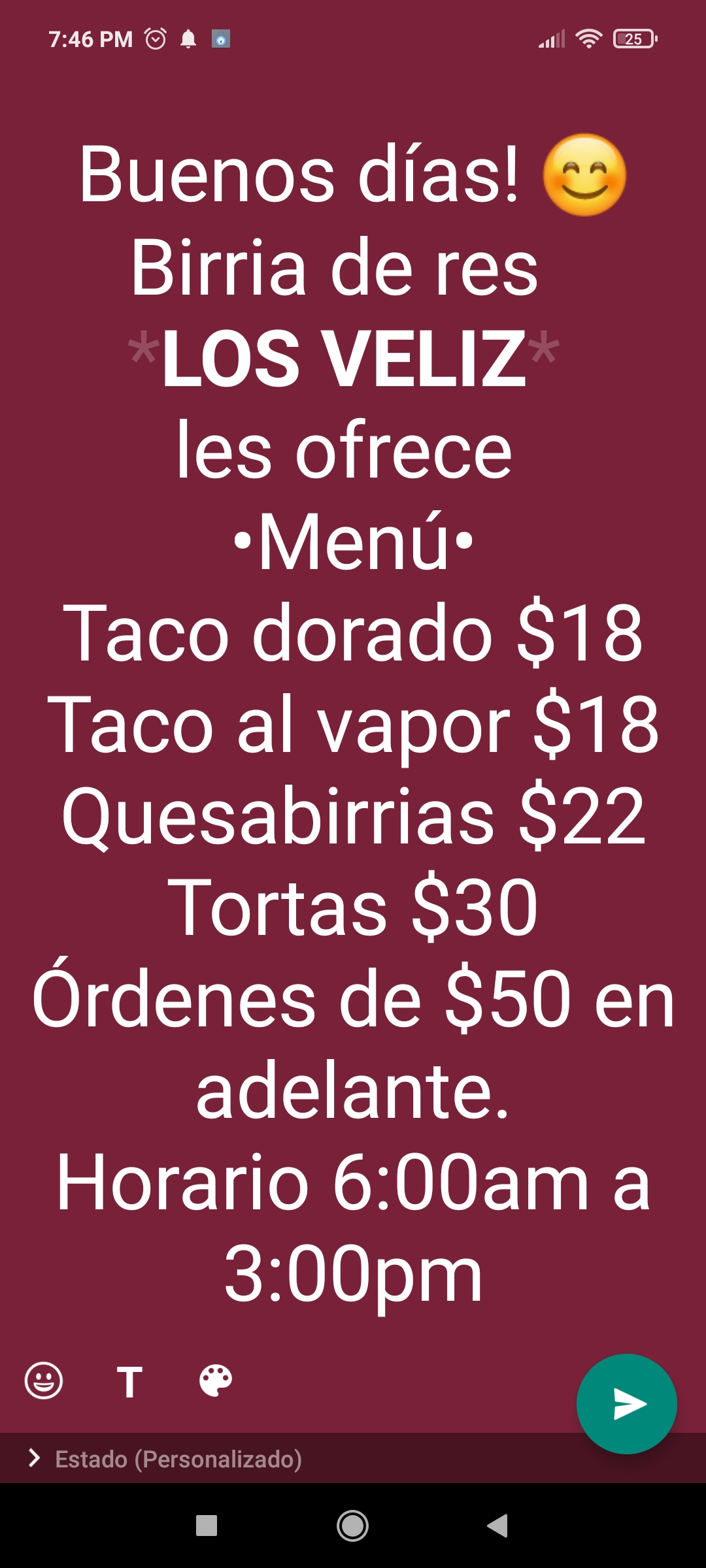Tap the screenshot notification icon in status bar

(x=224, y=39)
